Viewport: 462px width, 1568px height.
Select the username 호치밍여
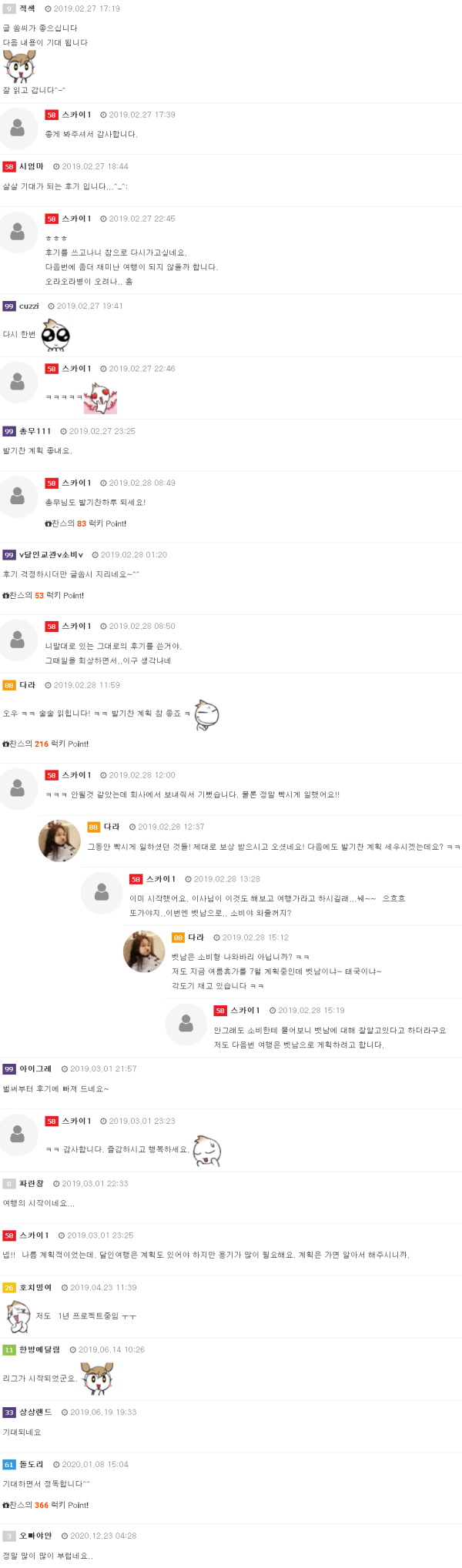point(35,1287)
